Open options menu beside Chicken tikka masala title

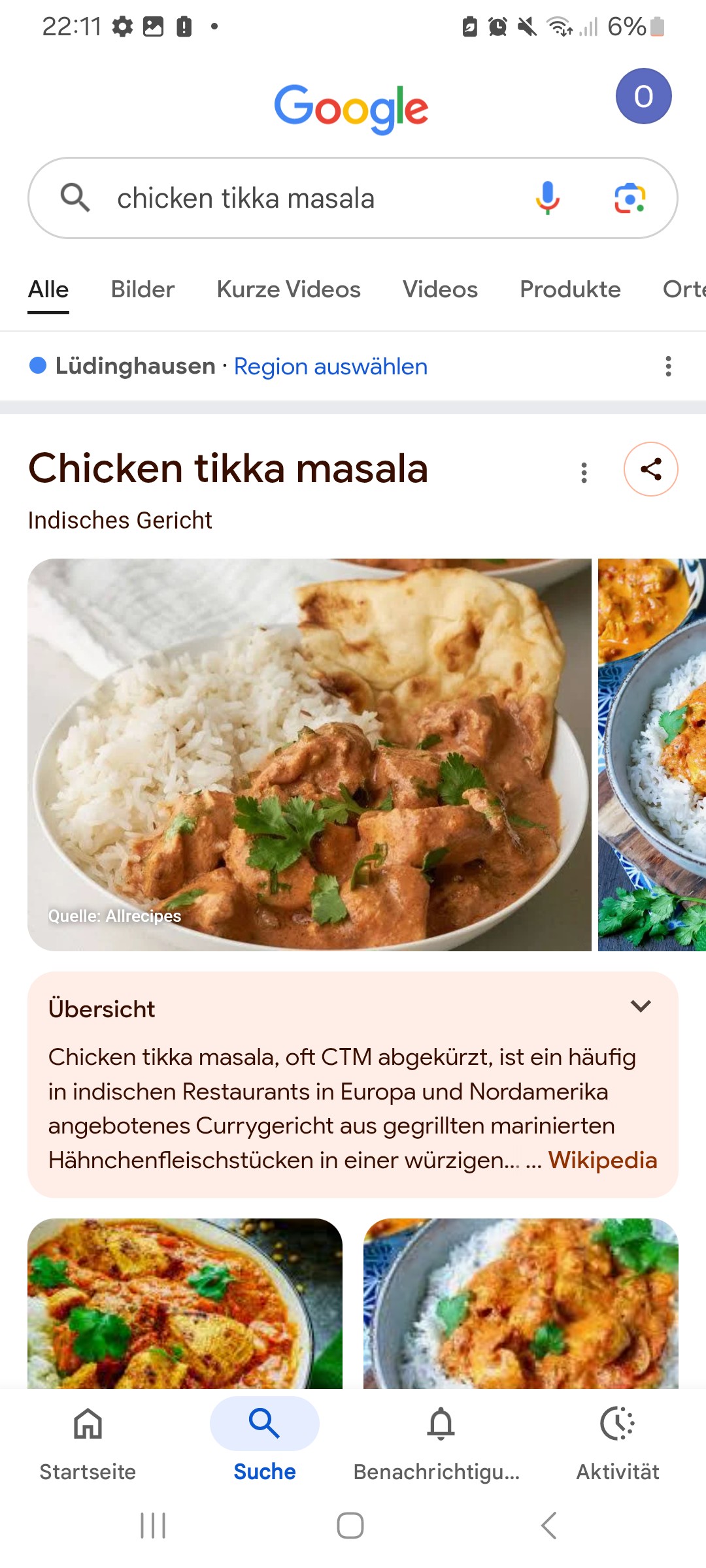[x=584, y=472]
